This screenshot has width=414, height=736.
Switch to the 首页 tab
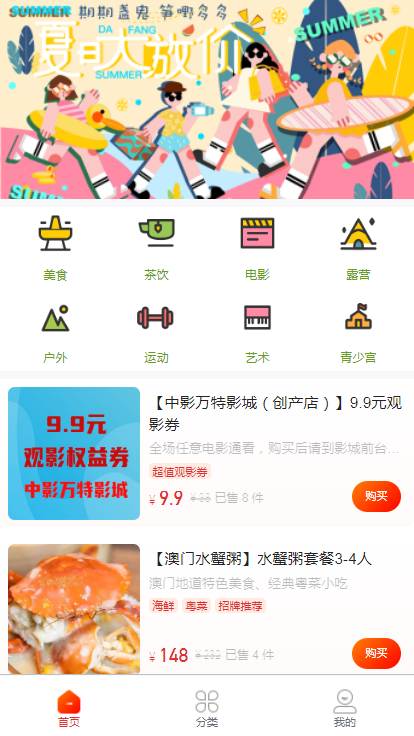tap(69, 708)
